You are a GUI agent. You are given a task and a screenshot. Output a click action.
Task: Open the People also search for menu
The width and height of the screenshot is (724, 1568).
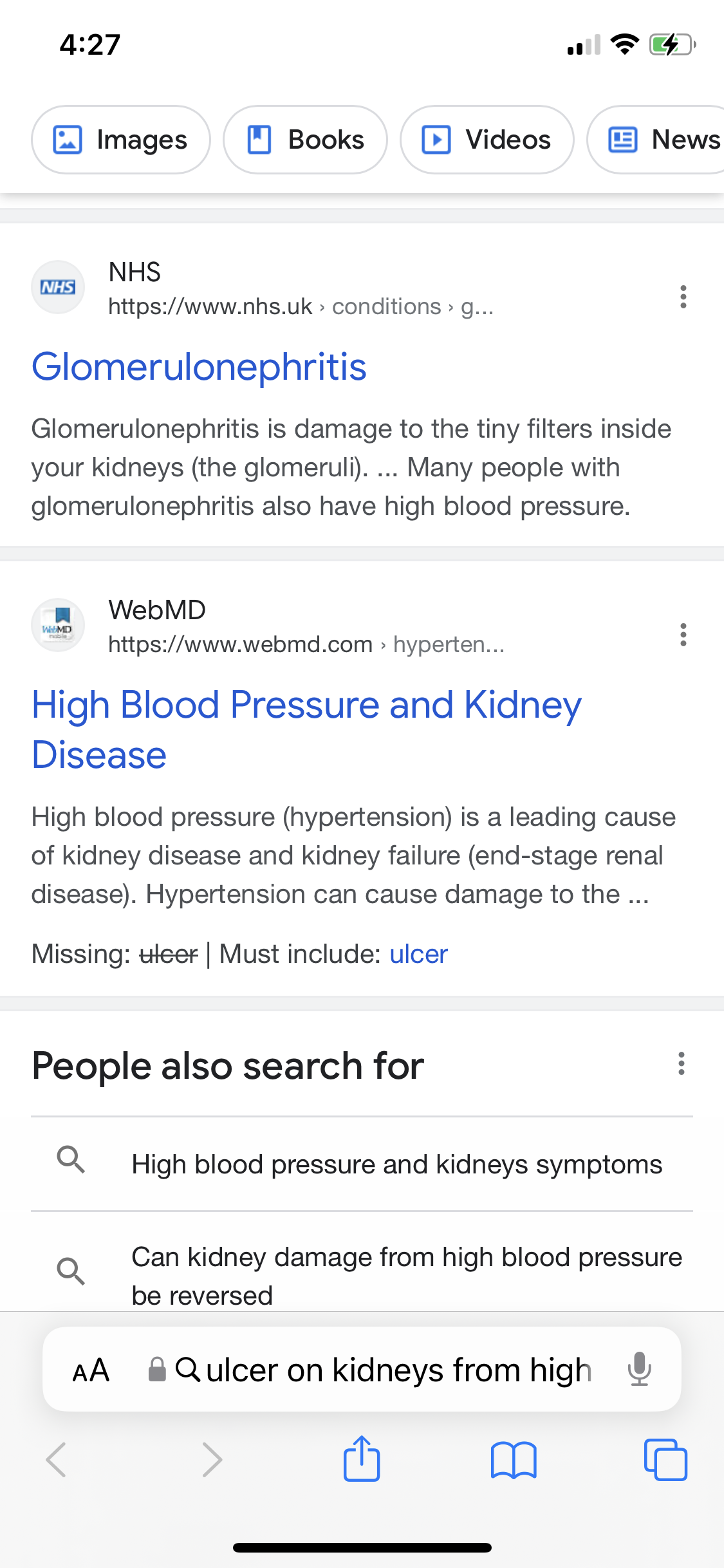[681, 1064]
